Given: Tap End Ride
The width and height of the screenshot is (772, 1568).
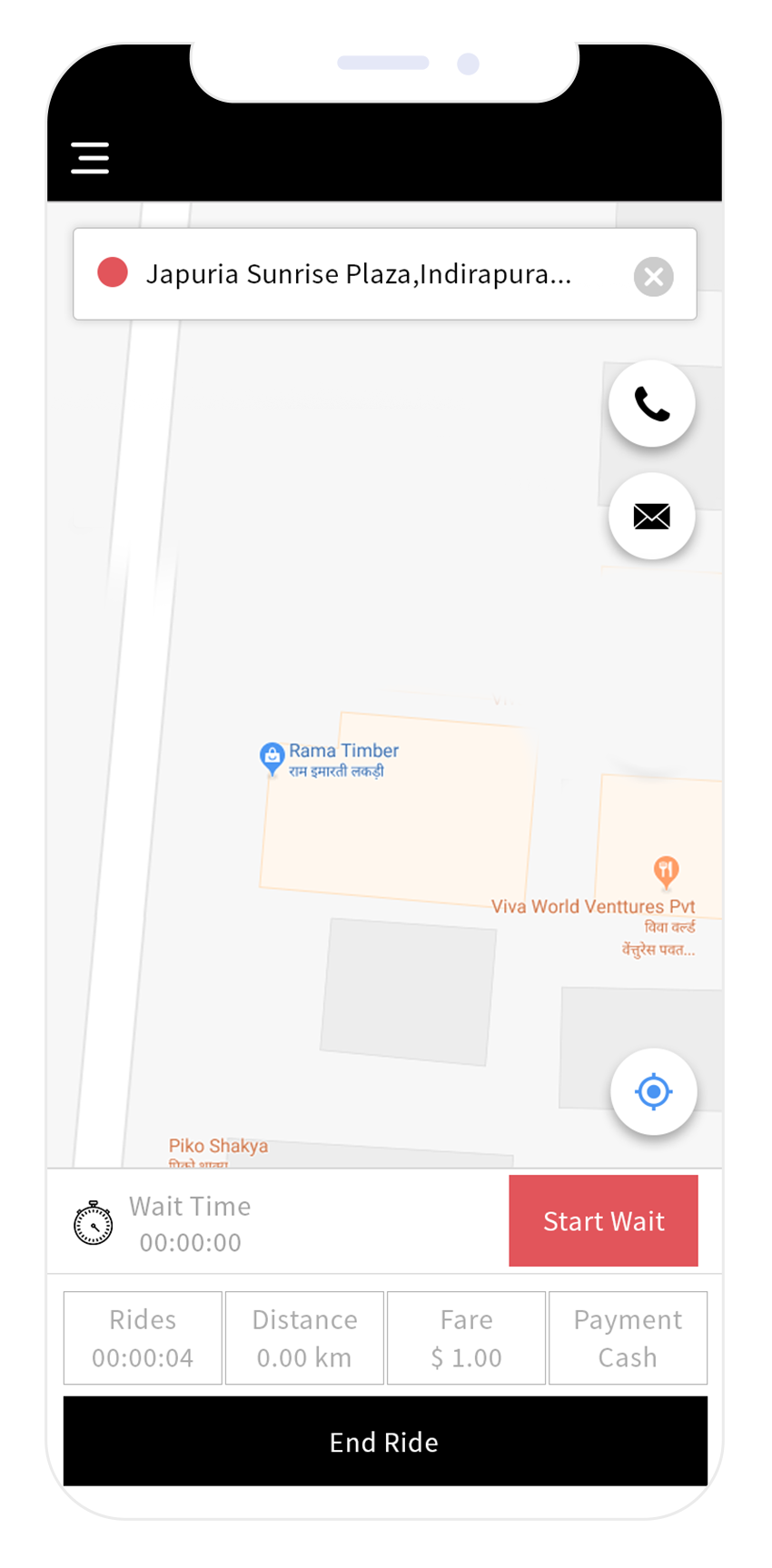Looking at the screenshot, I should [385, 1441].
